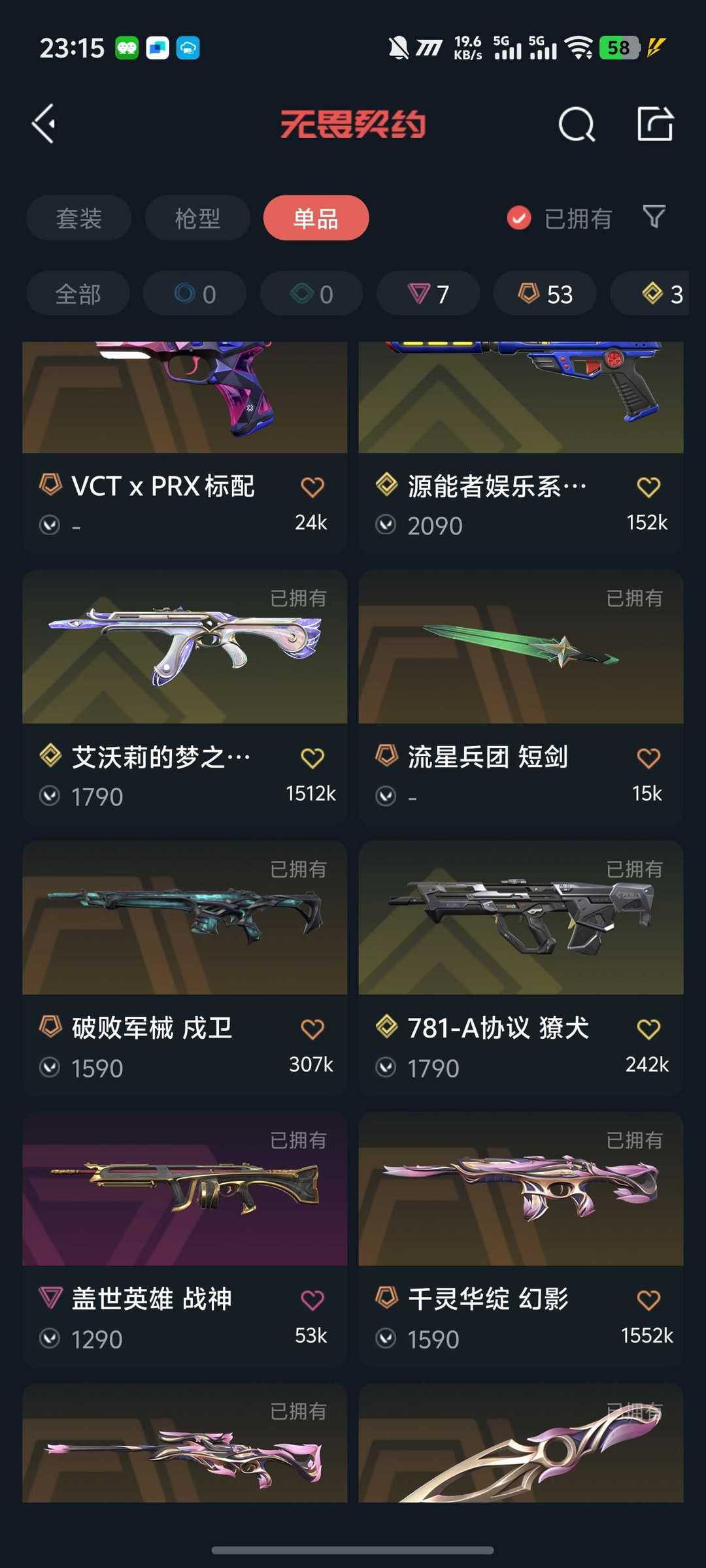Favorite the VCT x PRX 标配 skin
The width and height of the screenshot is (706, 1568).
pos(312,487)
